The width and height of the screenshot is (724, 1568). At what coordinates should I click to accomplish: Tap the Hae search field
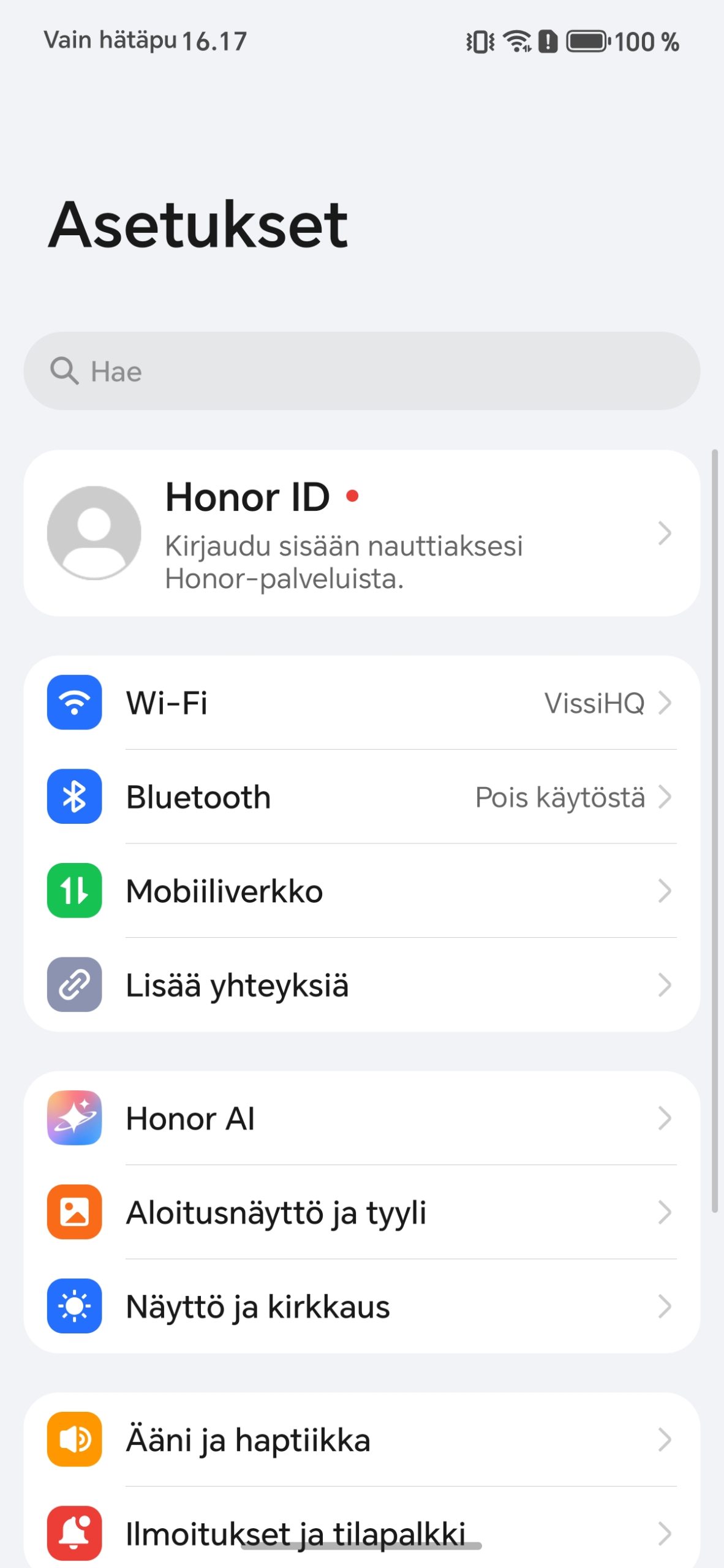(x=361, y=371)
